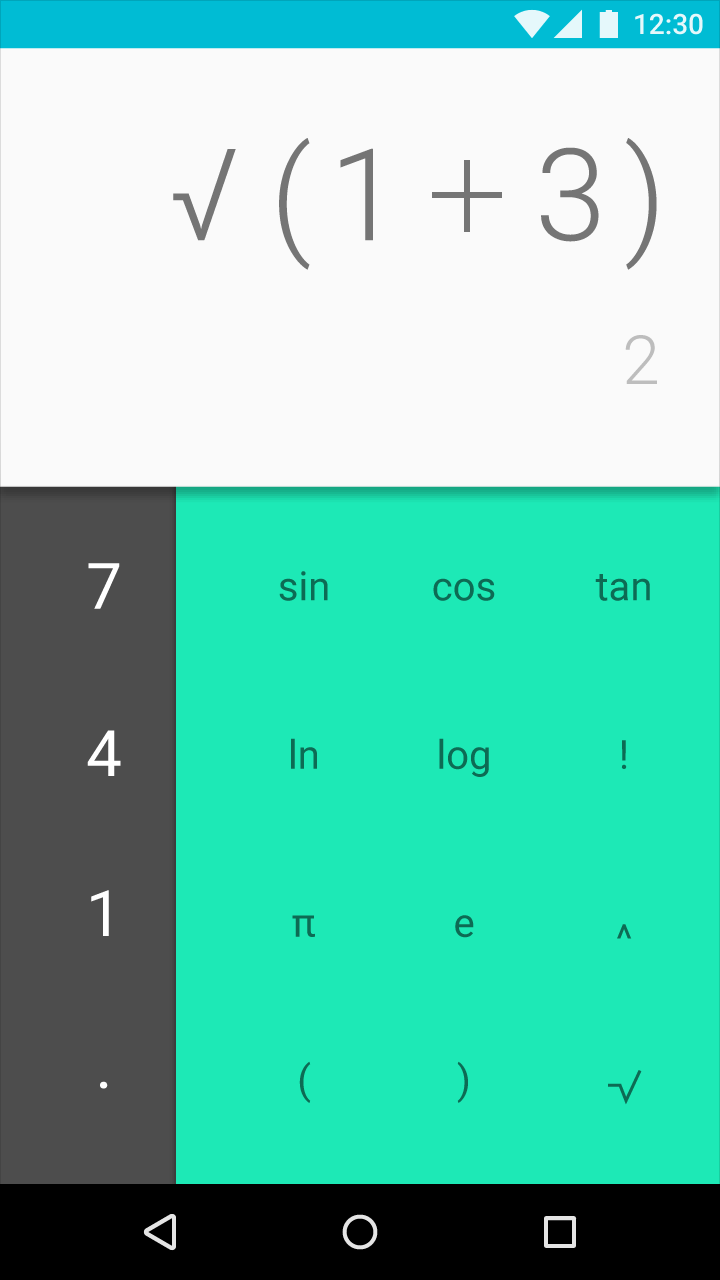Go back with system back button
Screen dimensions: 720x1280
160,1232
